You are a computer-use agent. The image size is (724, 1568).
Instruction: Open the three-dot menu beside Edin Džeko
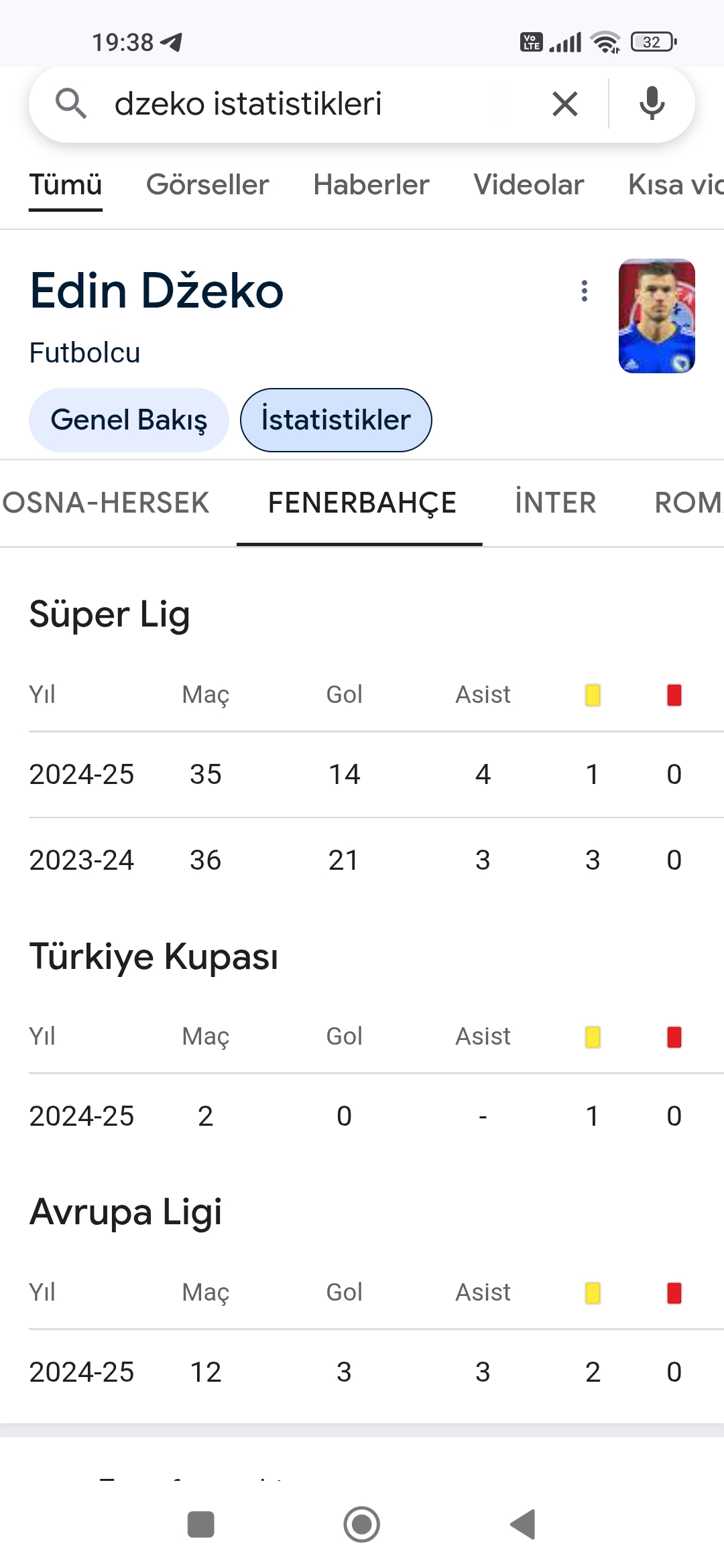[x=585, y=291]
